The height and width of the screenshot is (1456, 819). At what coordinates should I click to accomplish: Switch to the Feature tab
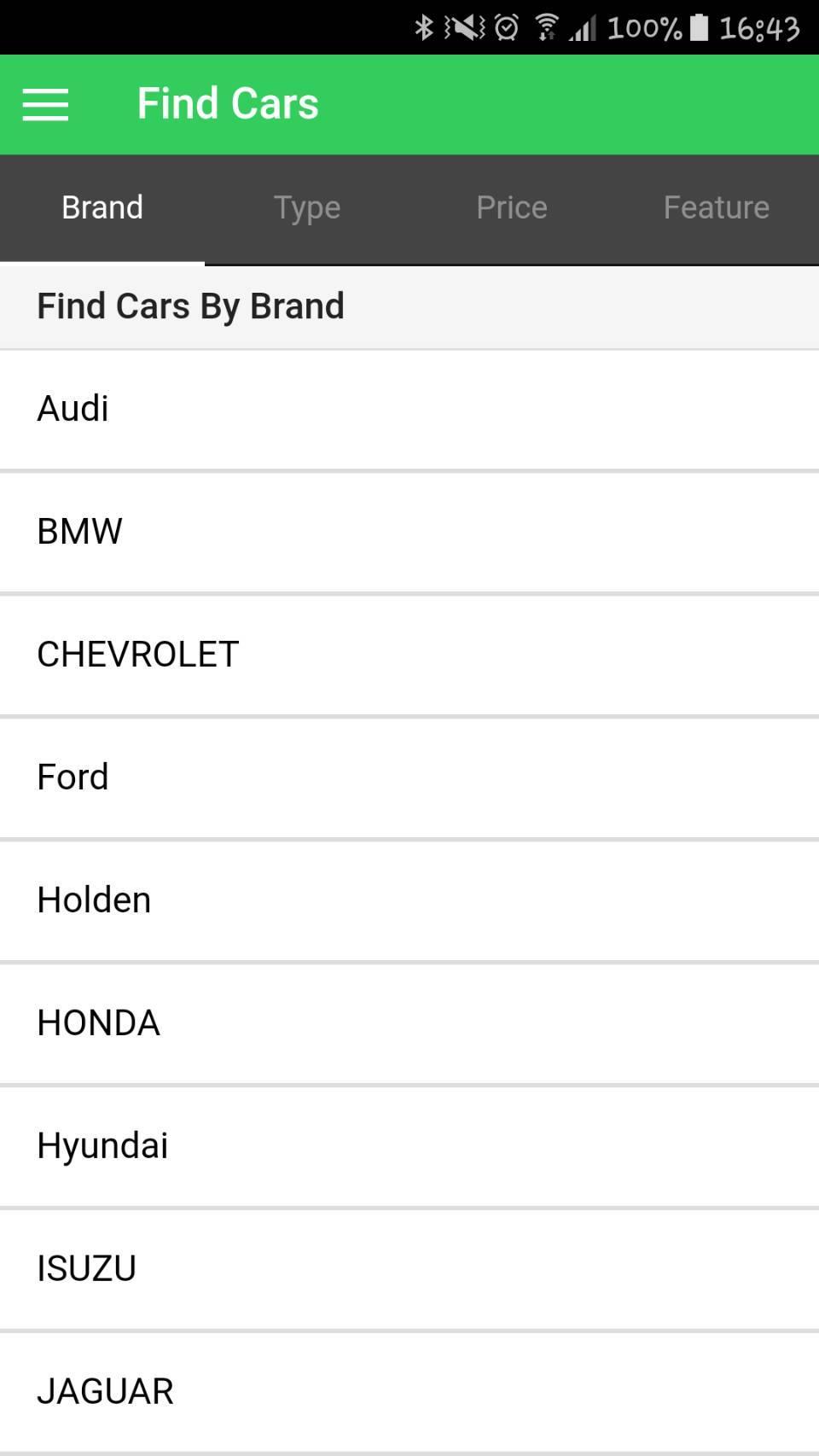tap(717, 208)
